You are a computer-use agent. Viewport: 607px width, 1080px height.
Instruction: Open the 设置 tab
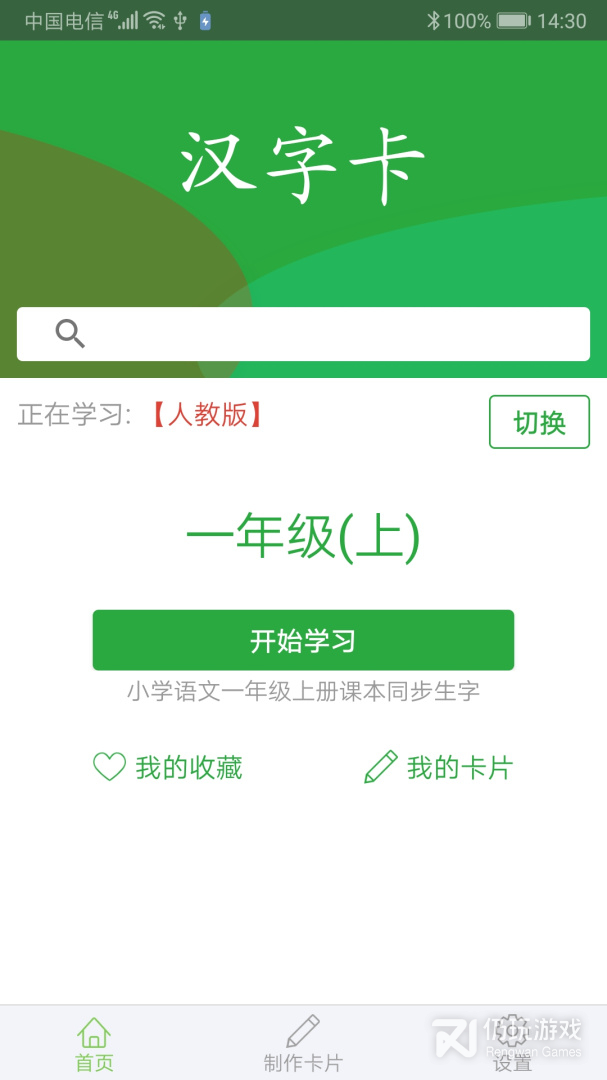point(512,1044)
